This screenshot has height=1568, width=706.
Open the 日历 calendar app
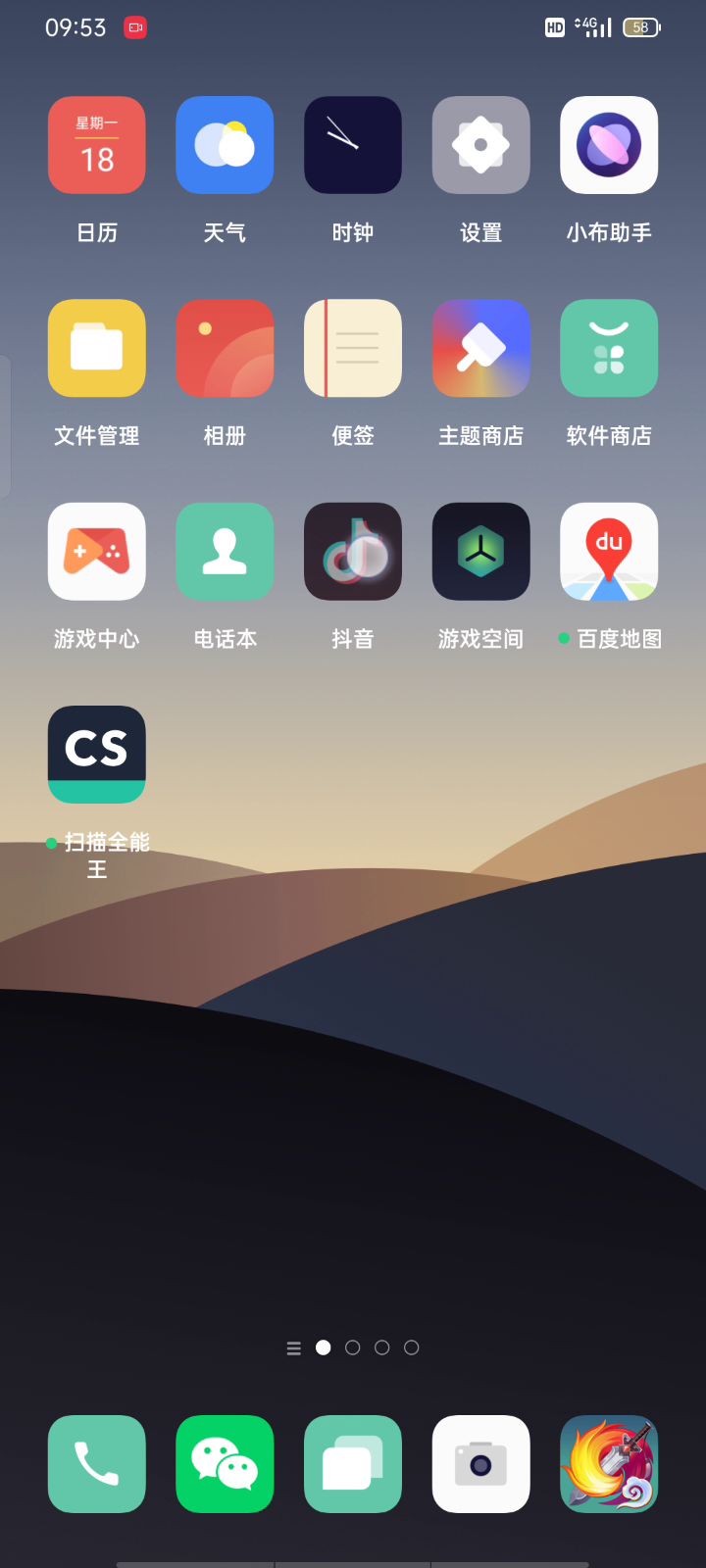(97, 145)
